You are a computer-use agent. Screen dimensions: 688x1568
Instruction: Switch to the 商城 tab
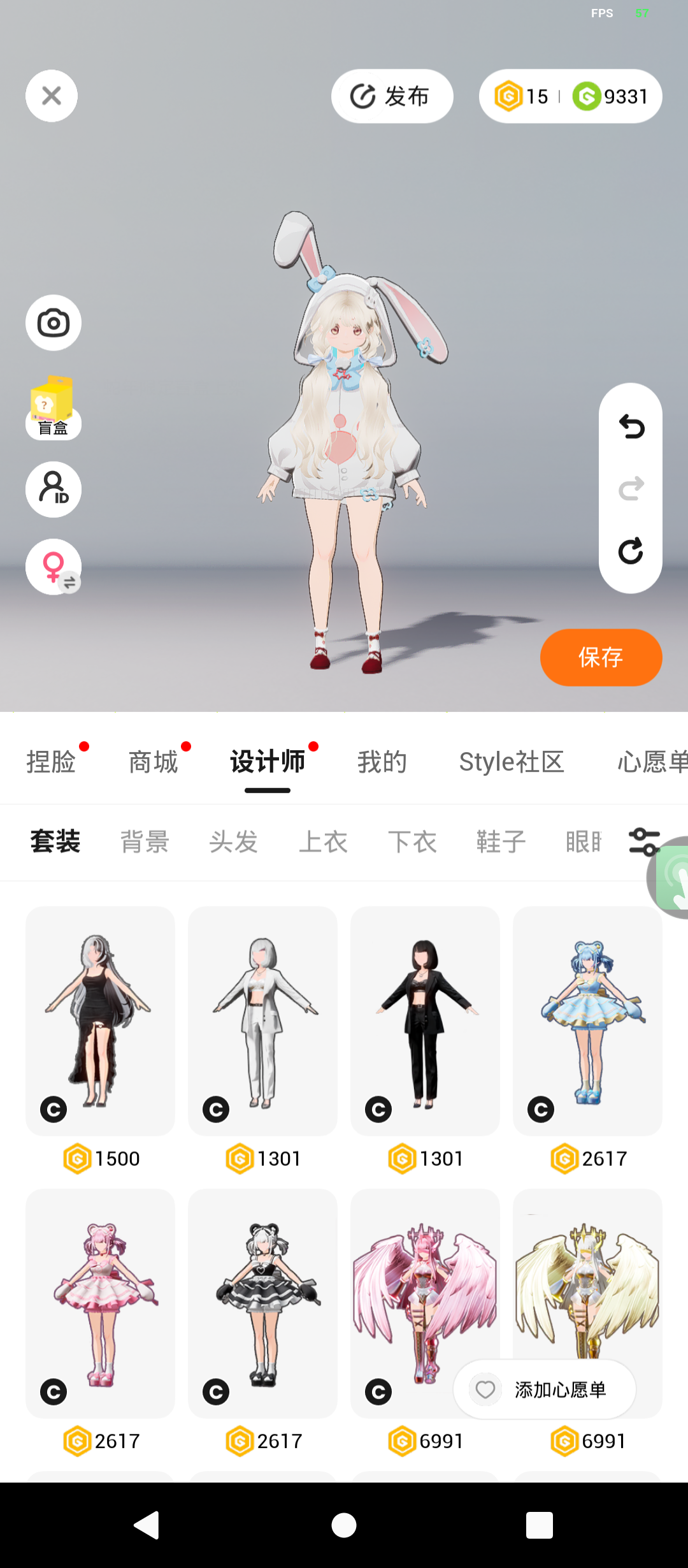(x=153, y=762)
